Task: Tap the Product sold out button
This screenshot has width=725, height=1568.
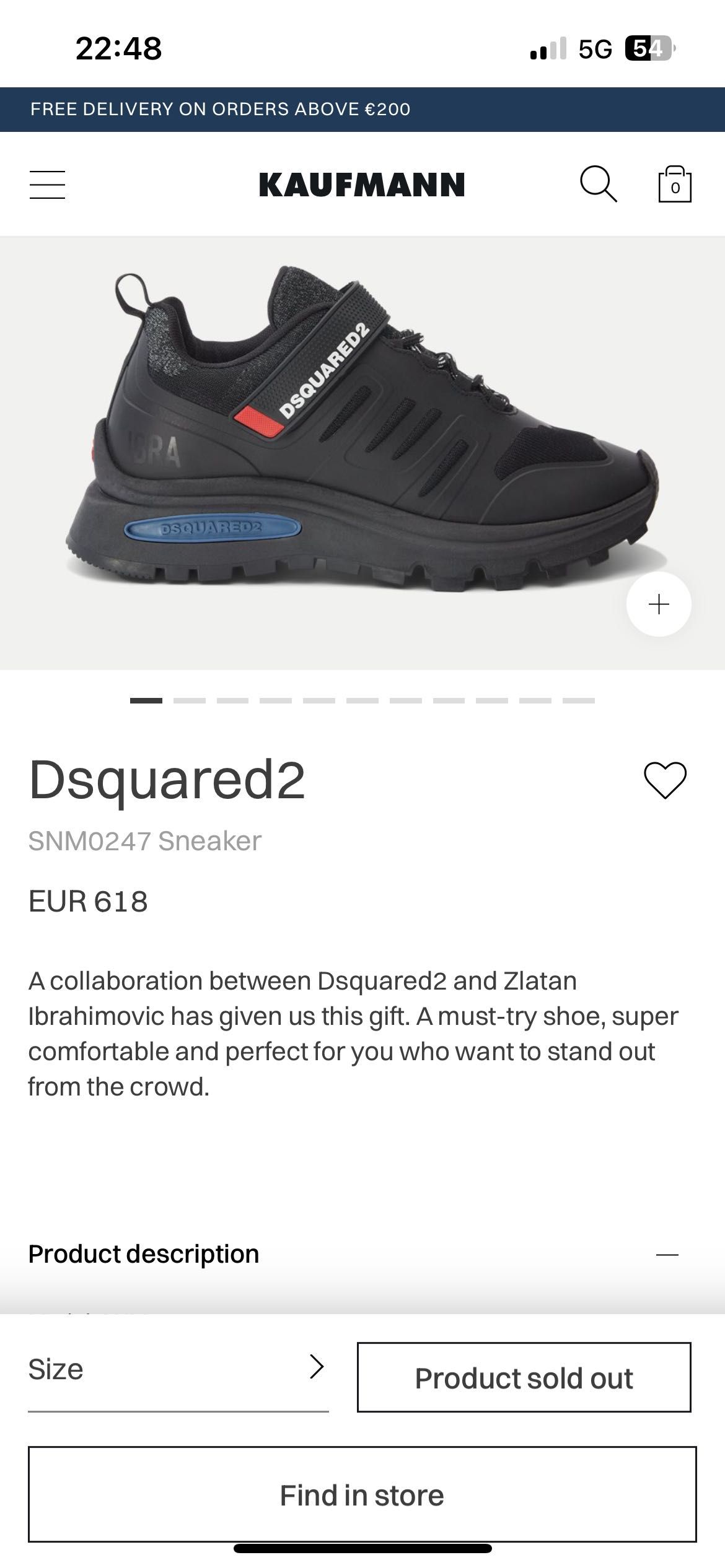Action: (524, 1378)
